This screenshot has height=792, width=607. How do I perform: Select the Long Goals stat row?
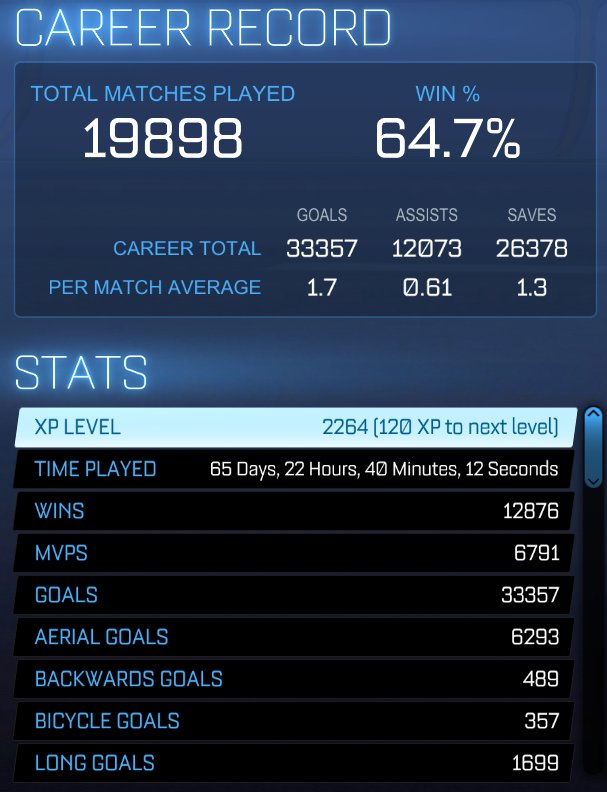[294, 763]
